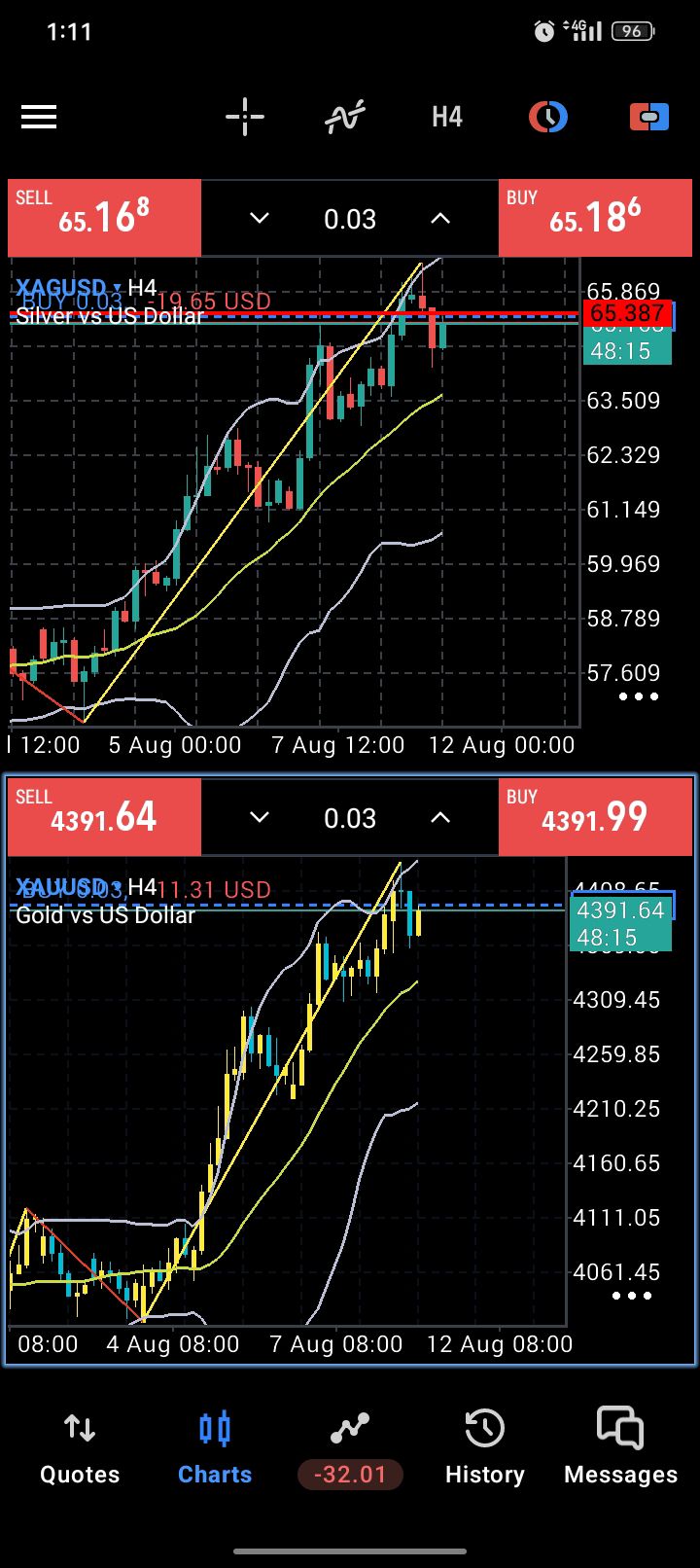The image size is (700, 1568).
Task: Buy silver at 65.186
Action: (595, 218)
